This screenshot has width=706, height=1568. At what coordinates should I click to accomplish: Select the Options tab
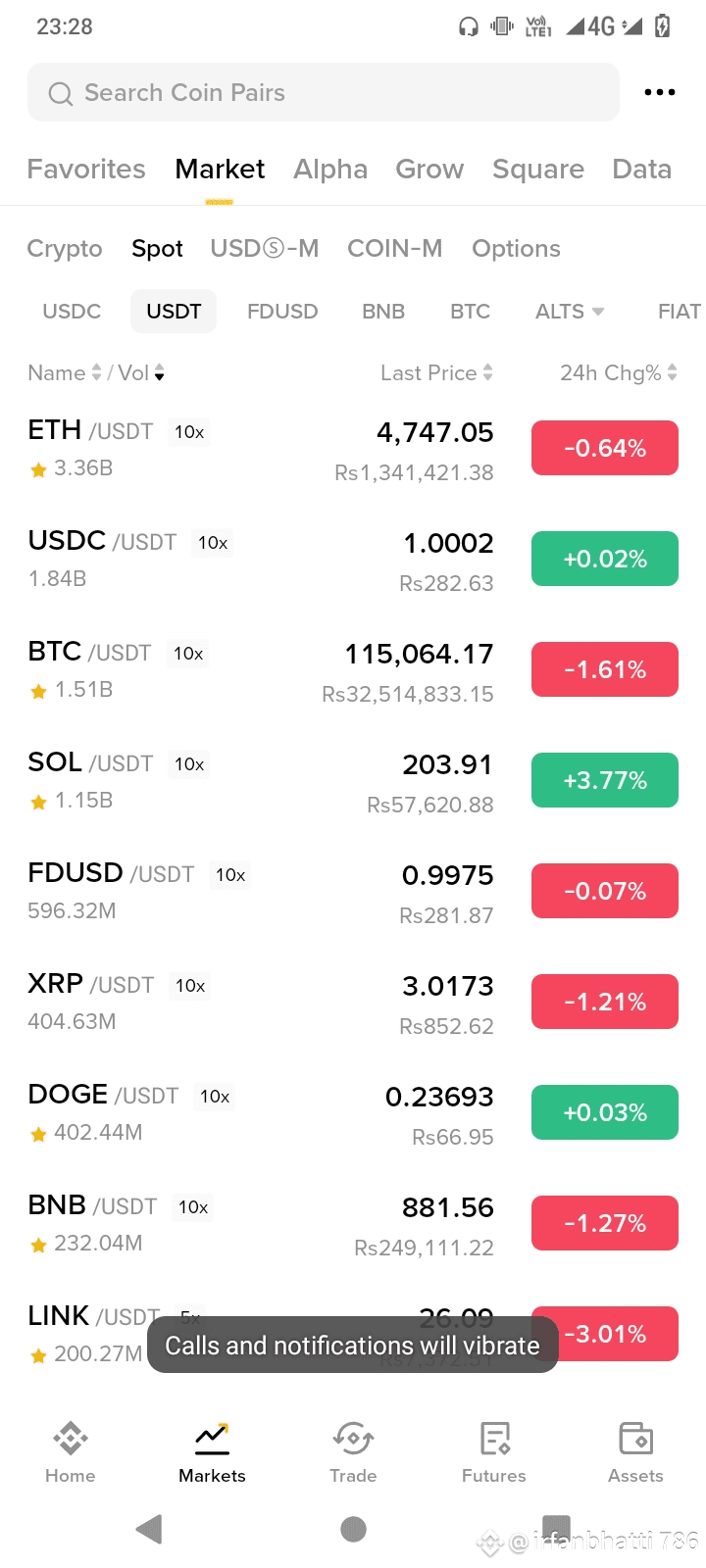pyautogui.click(x=516, y=248)
